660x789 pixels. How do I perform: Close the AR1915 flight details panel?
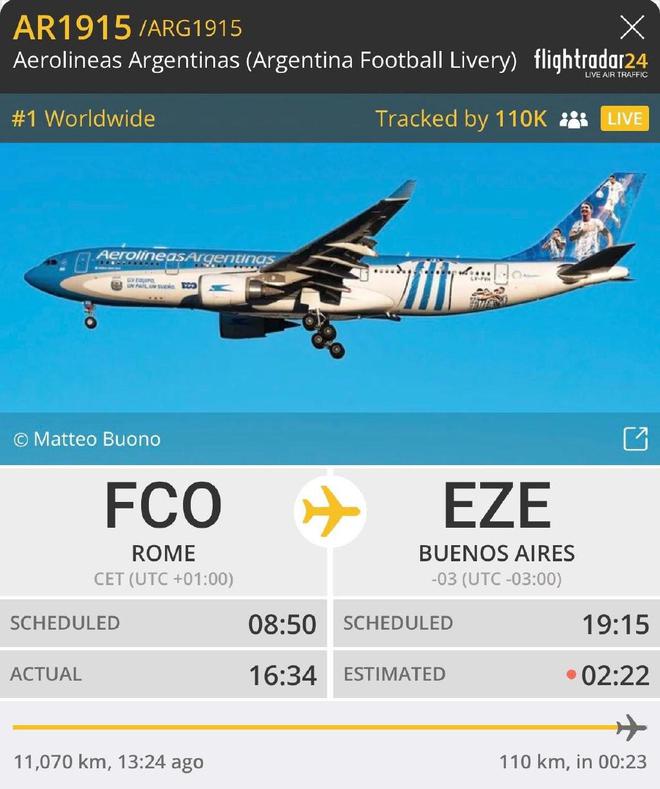(x=632, y=27)
